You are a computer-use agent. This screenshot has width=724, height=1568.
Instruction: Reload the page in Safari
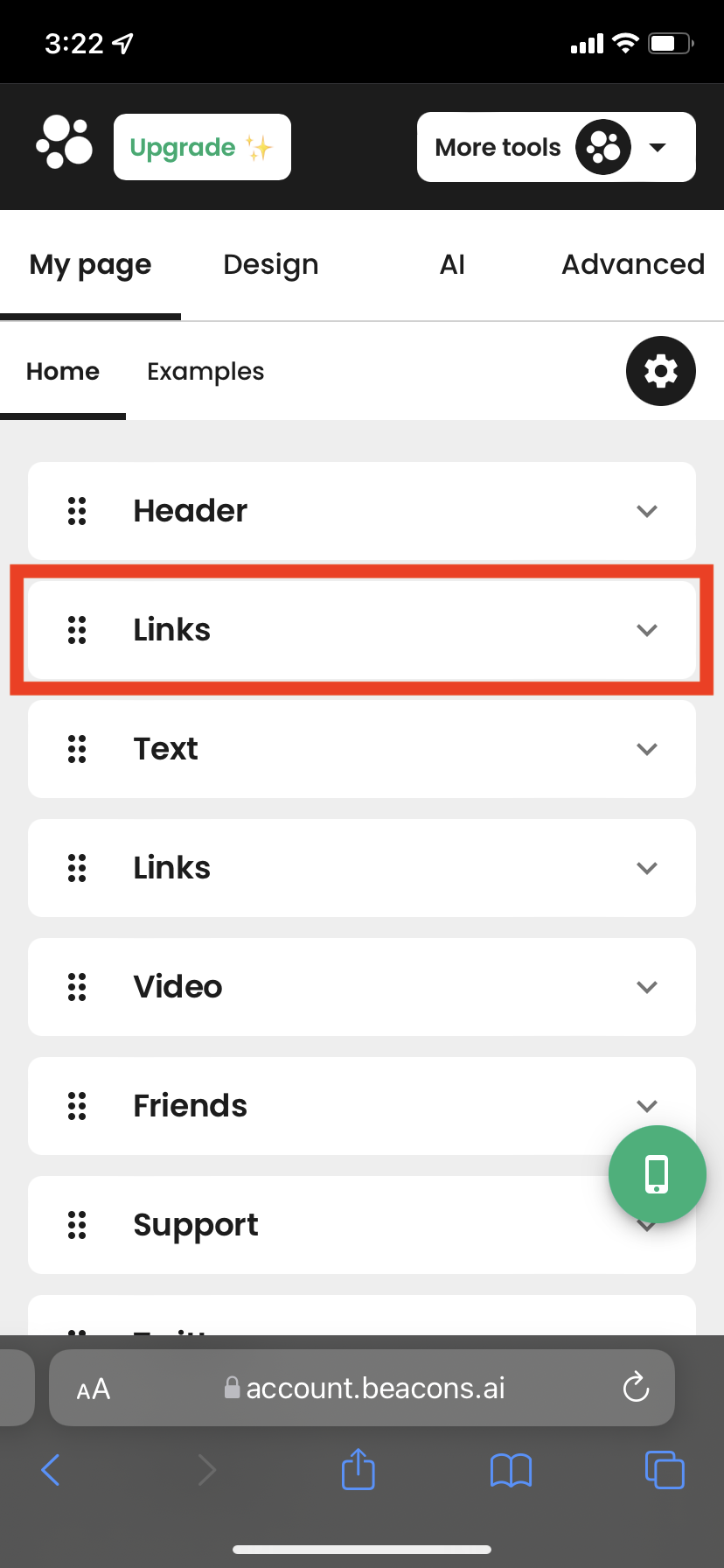(x=636, y=1388)
